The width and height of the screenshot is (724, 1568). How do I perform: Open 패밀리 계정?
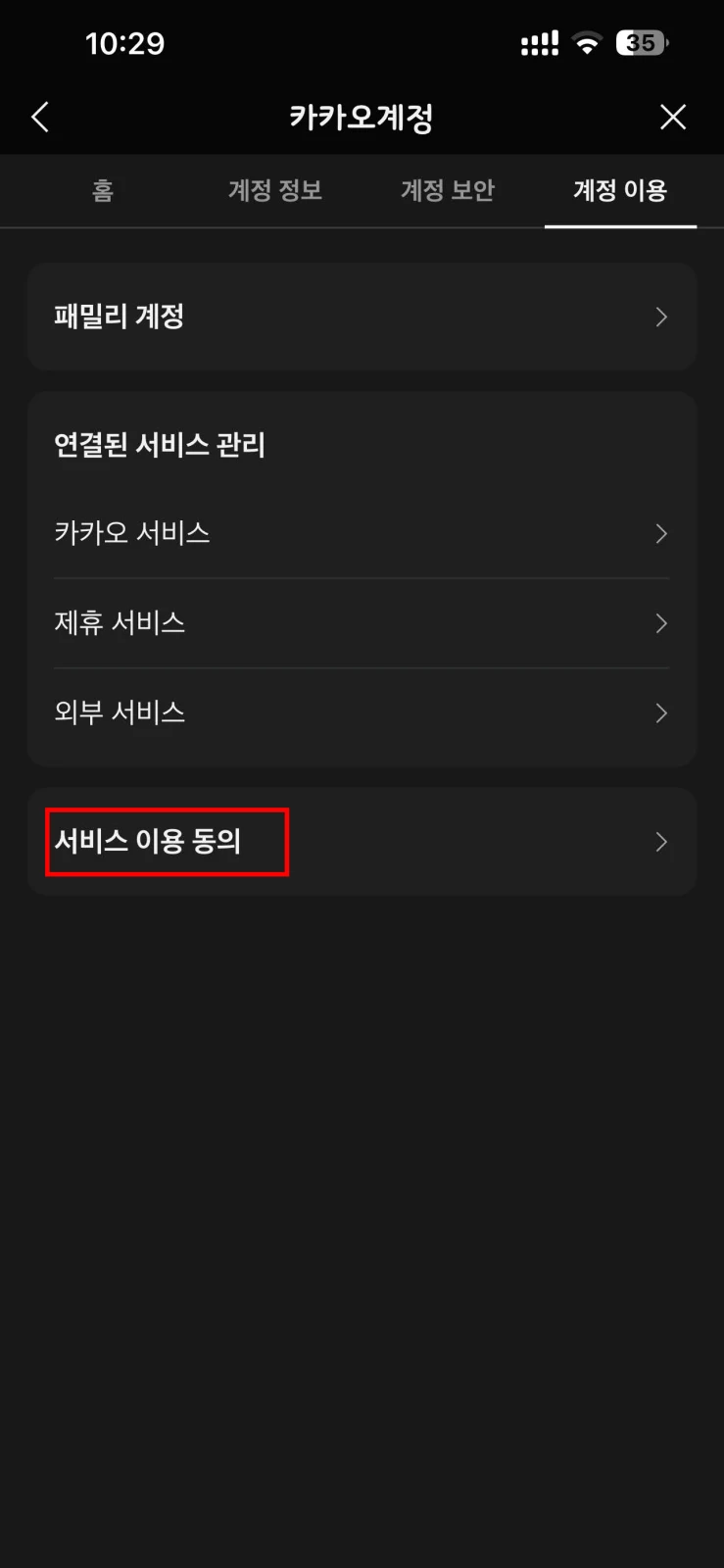pyautogui.click(x=362, y=317)
